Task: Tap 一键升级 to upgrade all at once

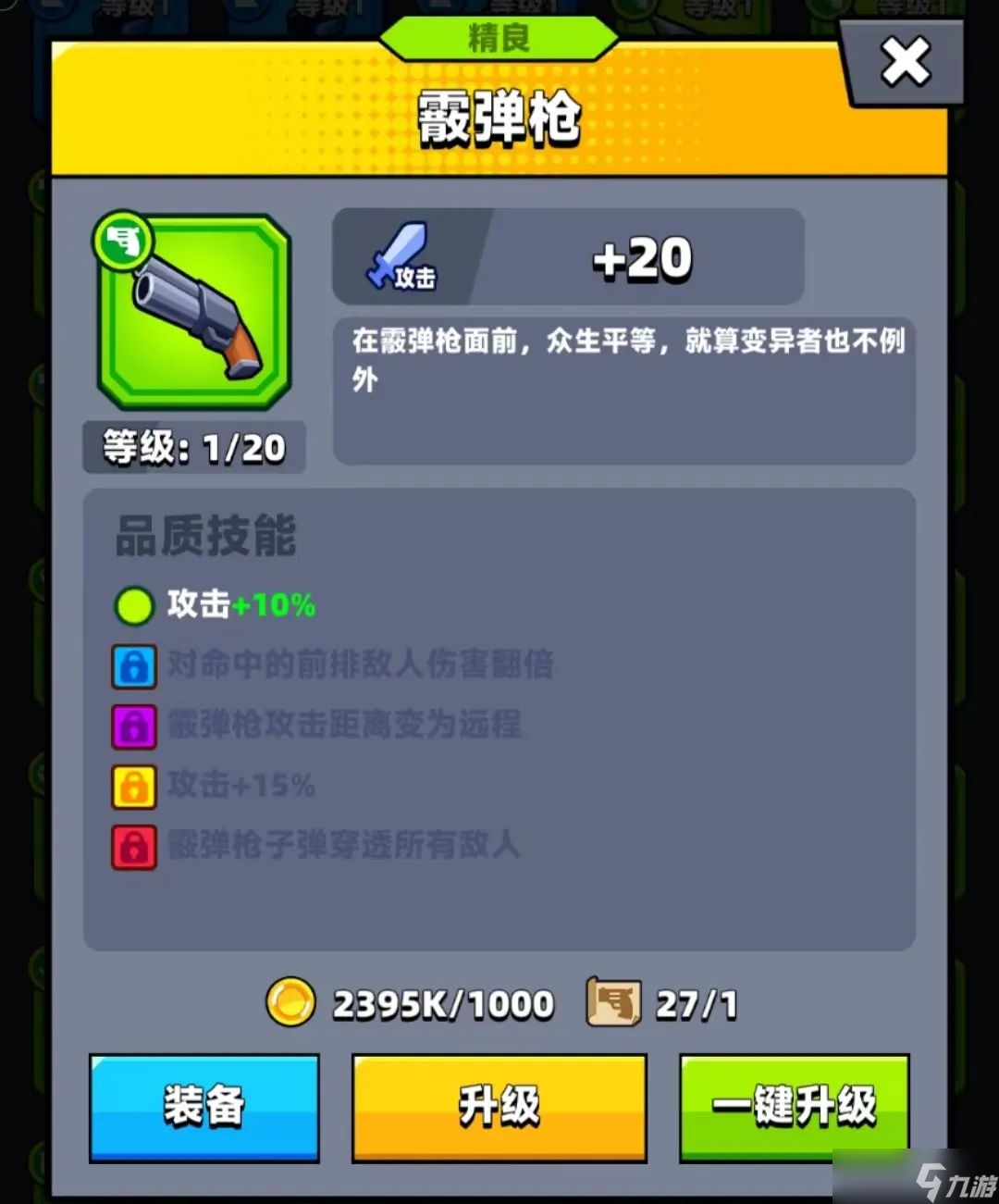Action: [x=795, y=1107]
